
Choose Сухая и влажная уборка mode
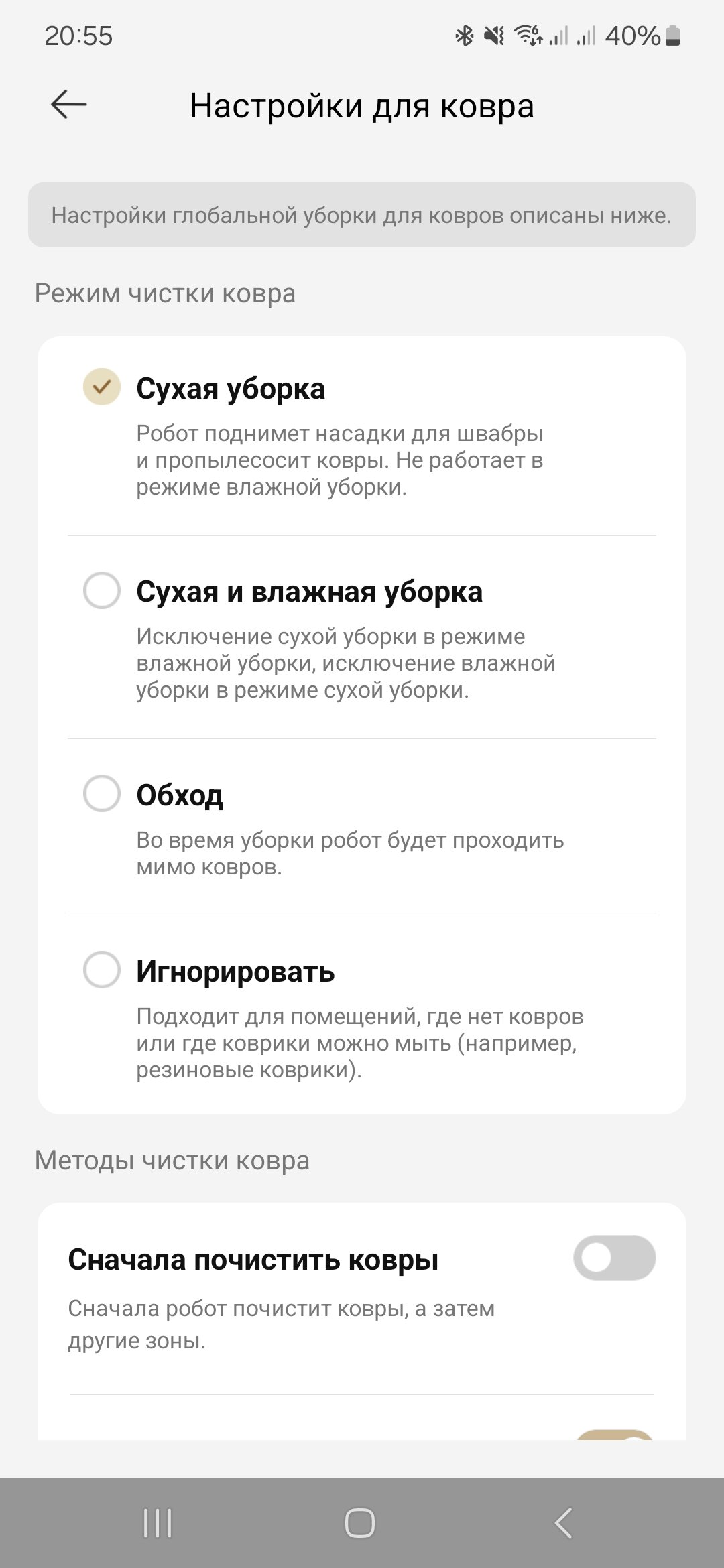(101, 591)
